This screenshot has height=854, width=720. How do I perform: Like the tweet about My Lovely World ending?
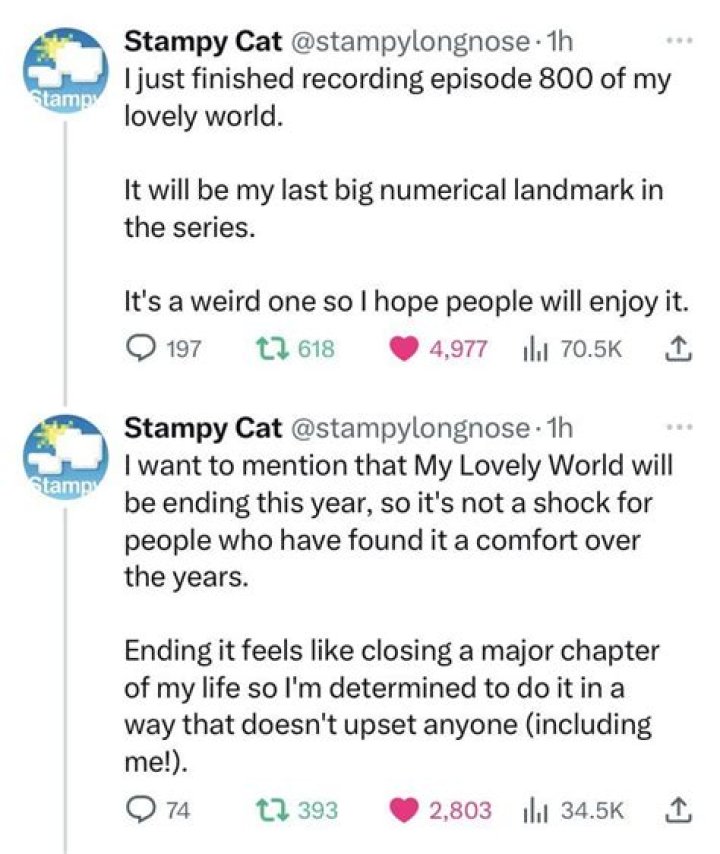coord(409,810)
